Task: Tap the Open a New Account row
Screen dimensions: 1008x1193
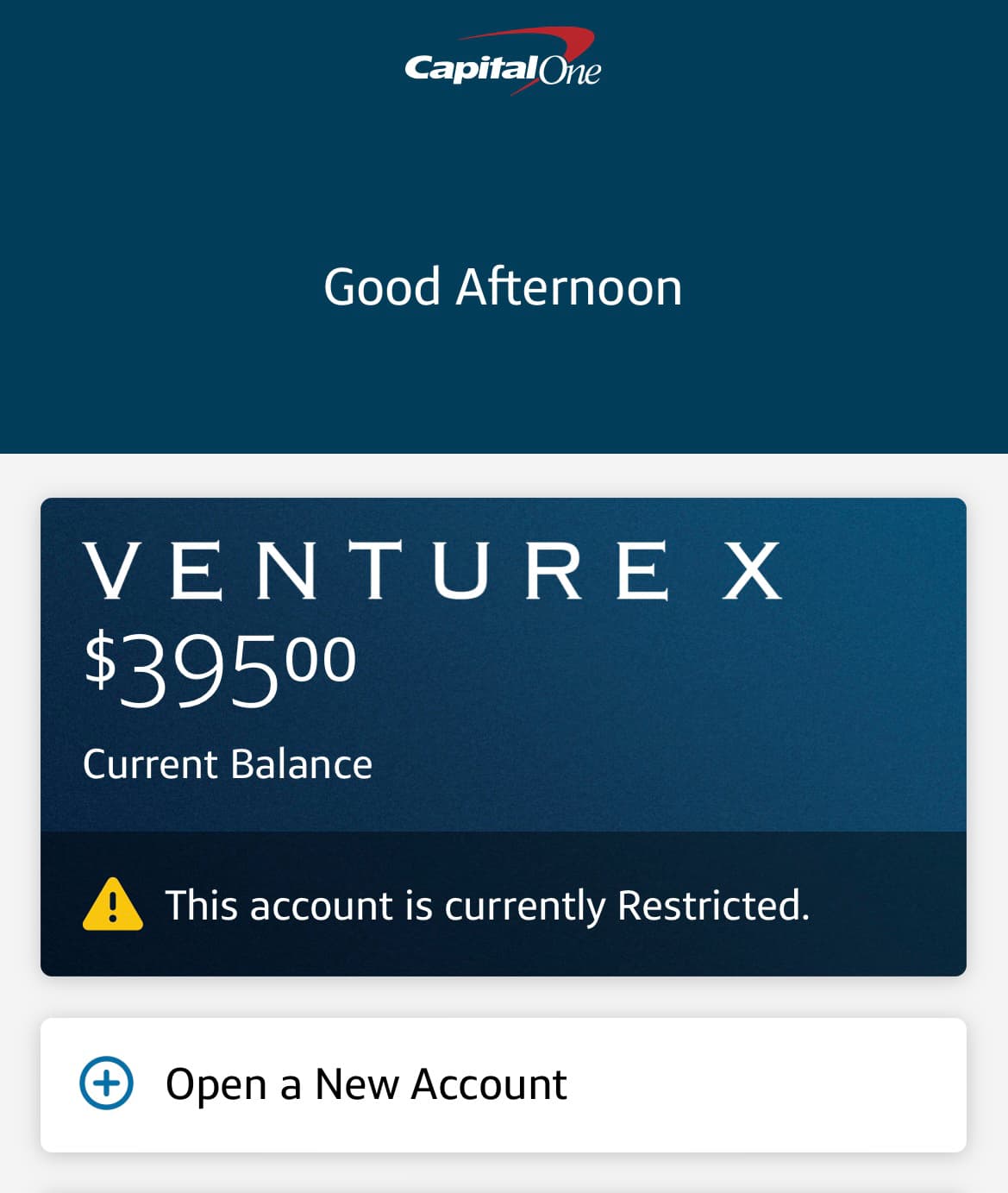Action: (x=504, y=1084)
